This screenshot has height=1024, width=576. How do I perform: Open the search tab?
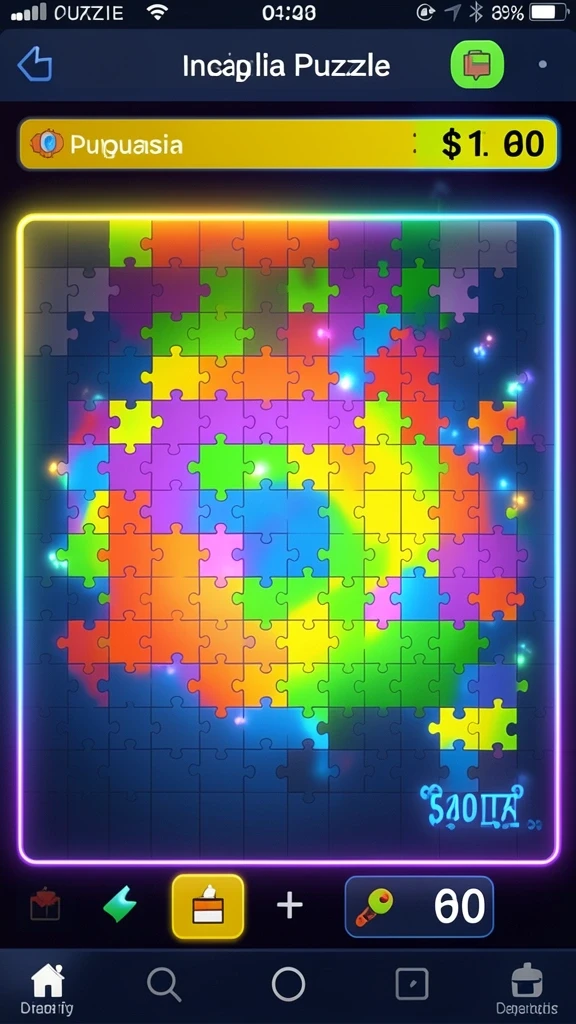pos(163,984)
